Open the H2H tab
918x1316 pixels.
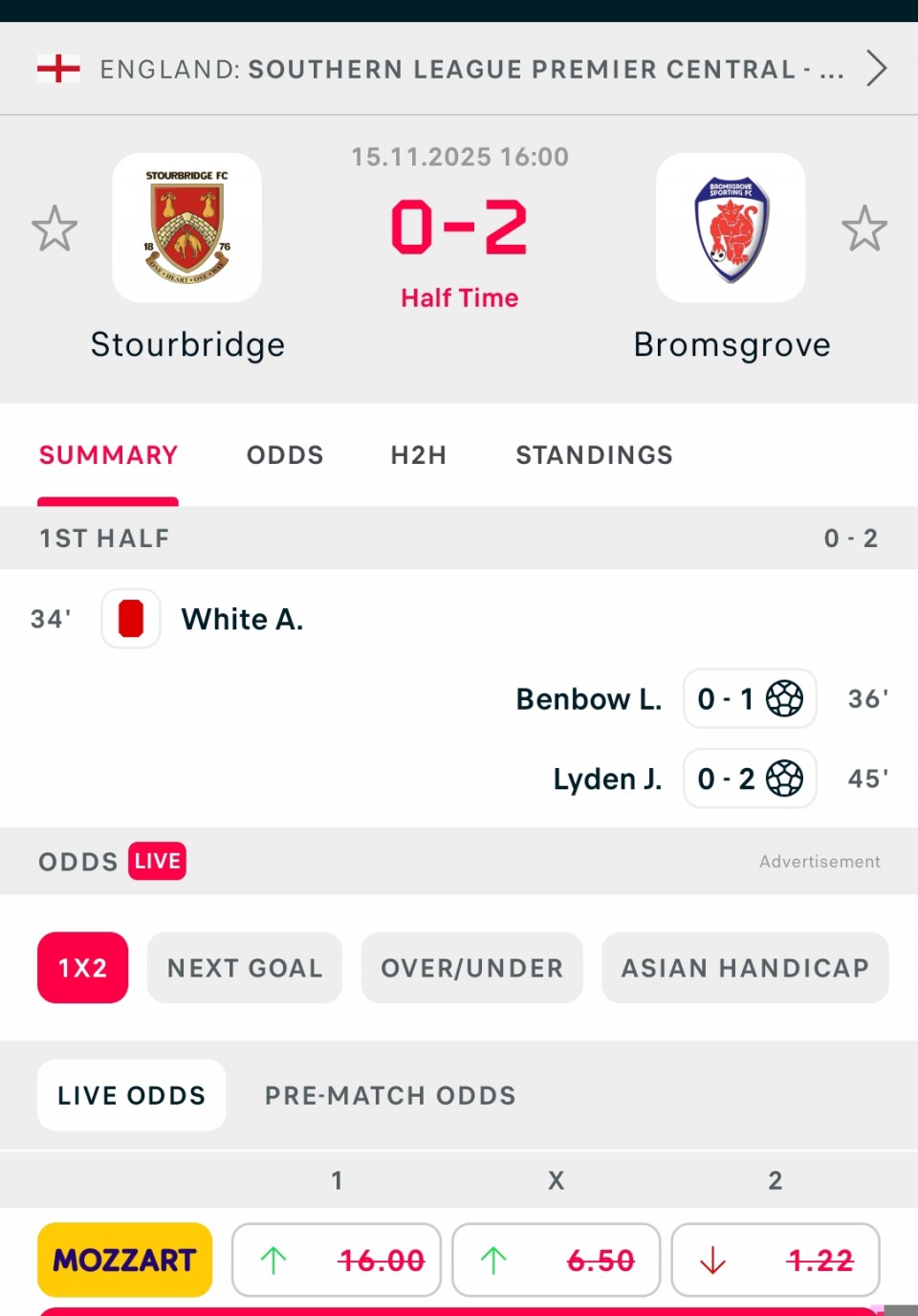418,455
